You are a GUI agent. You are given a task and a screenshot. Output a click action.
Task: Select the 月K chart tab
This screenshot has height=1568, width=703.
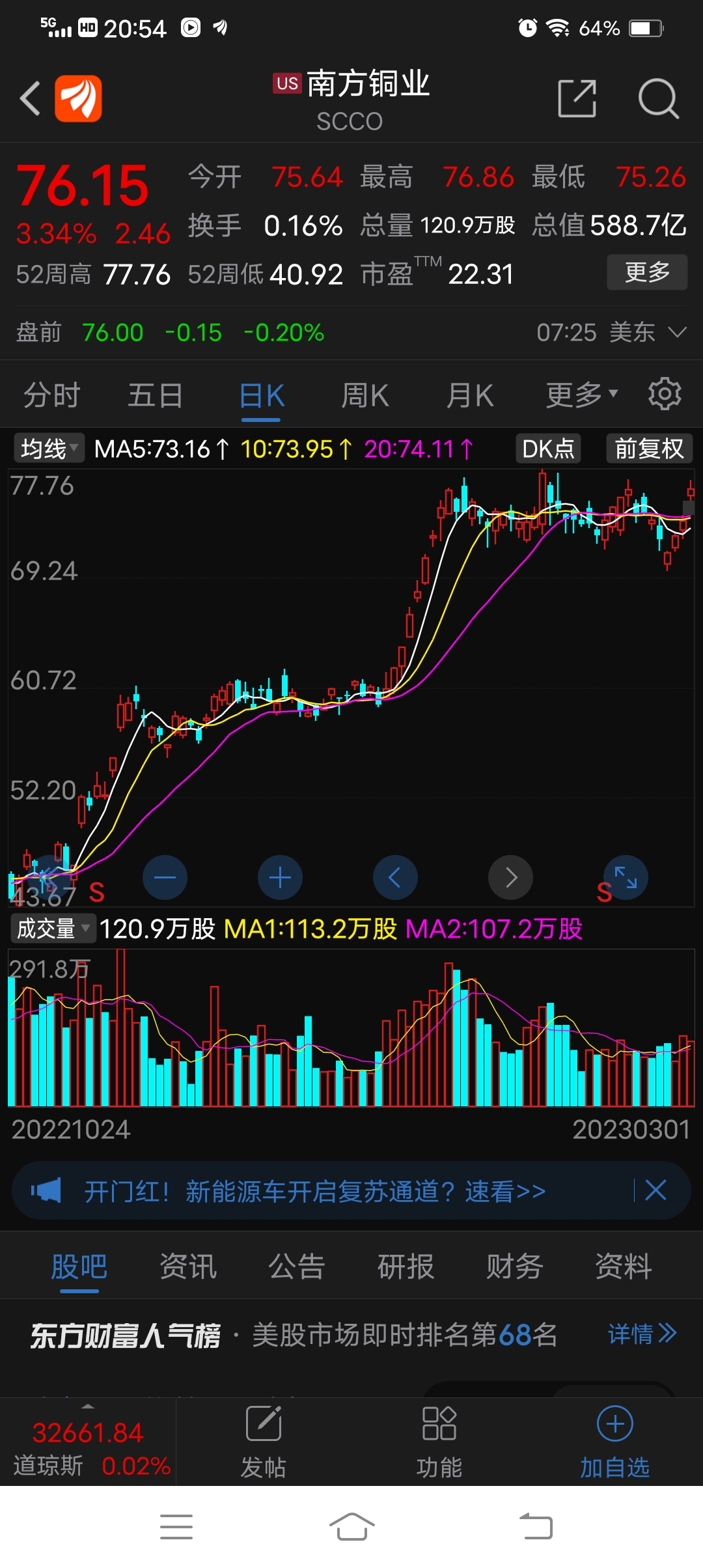(470, 395)
